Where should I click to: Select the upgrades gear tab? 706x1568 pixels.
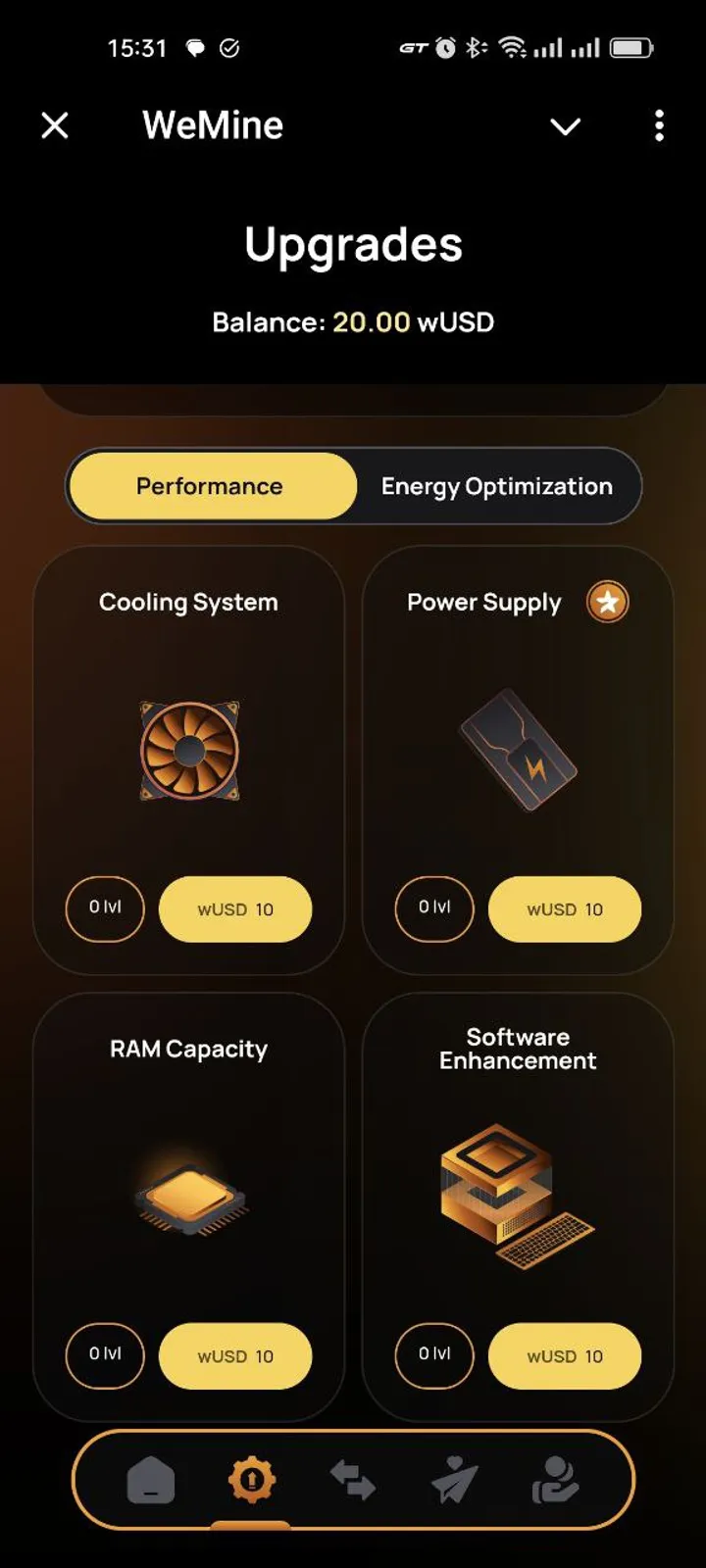(252, 1480)
